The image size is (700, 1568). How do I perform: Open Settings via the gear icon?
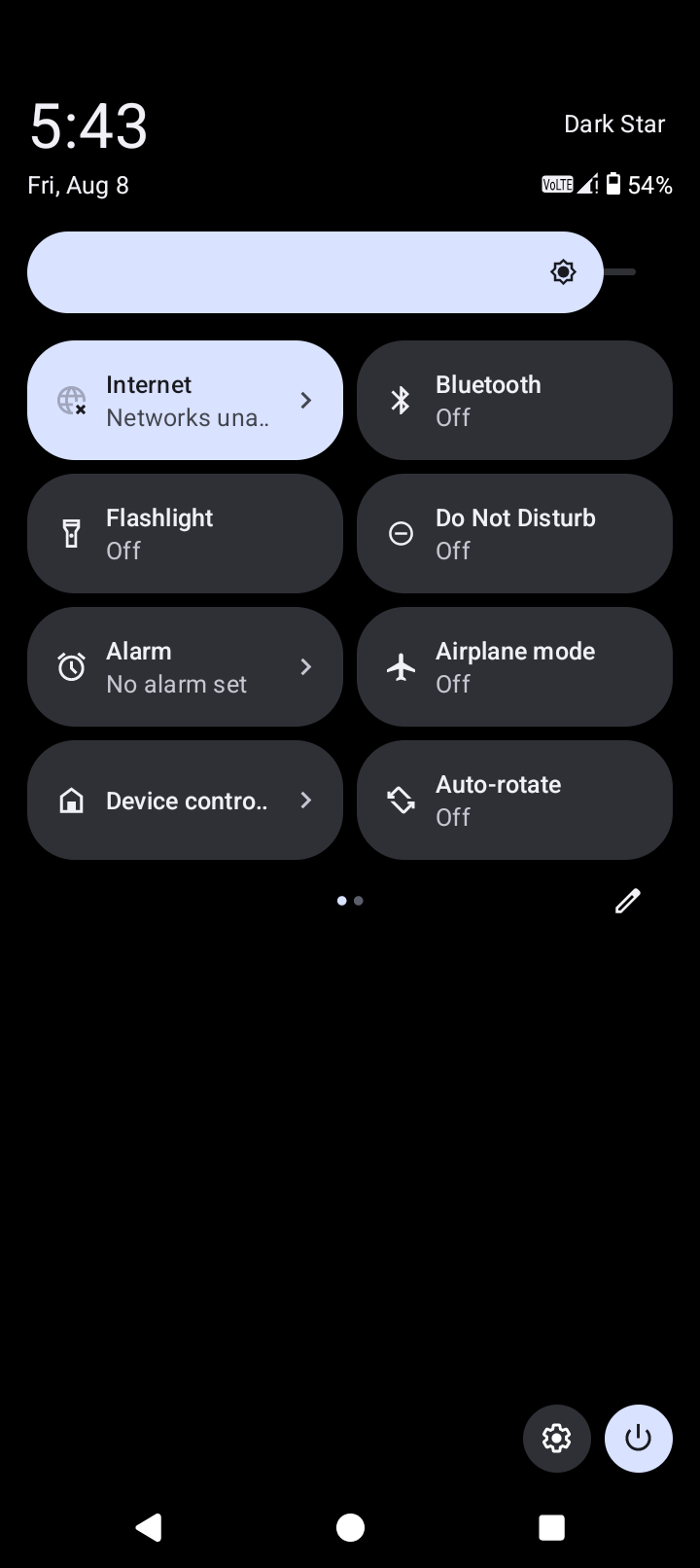click(557, 1438)
